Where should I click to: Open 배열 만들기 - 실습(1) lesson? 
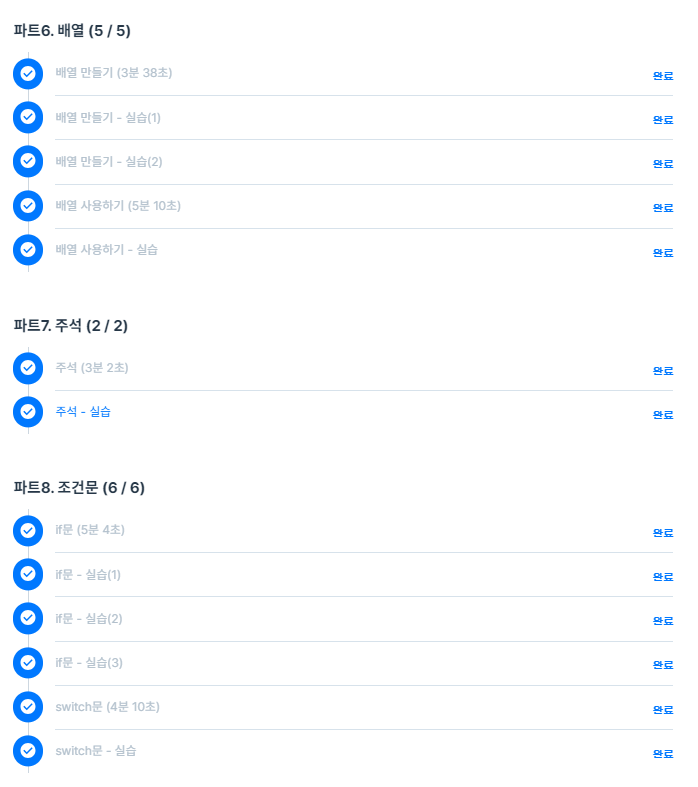(108, 118)
